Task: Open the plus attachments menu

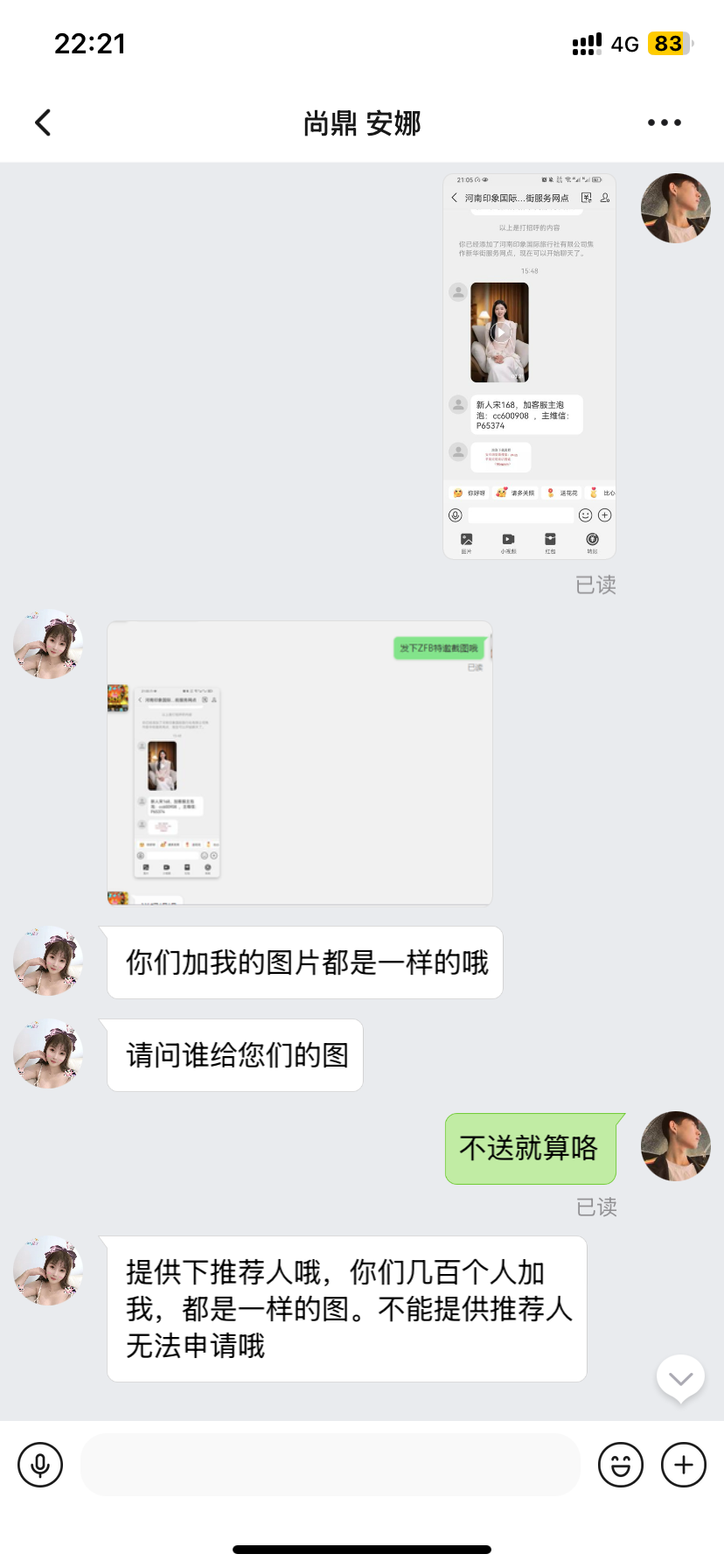Action: 683,1465
